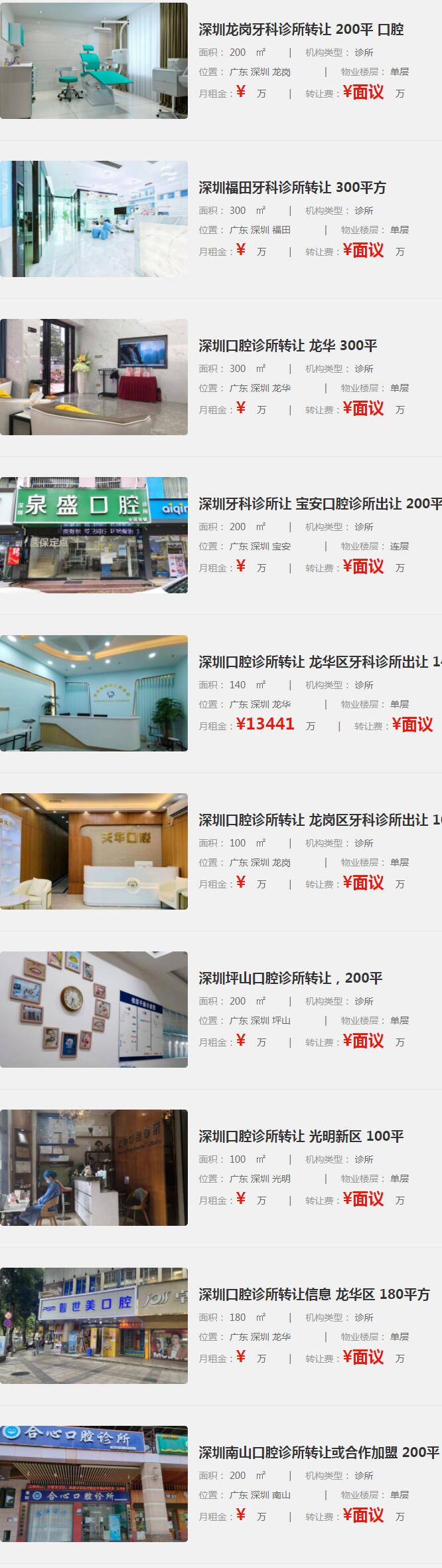View listing 深圳坪山口腔诊所转让，200平
The width and height of the screenshot is (442, 1568).
pyautogui.click(x=290, y=978)
